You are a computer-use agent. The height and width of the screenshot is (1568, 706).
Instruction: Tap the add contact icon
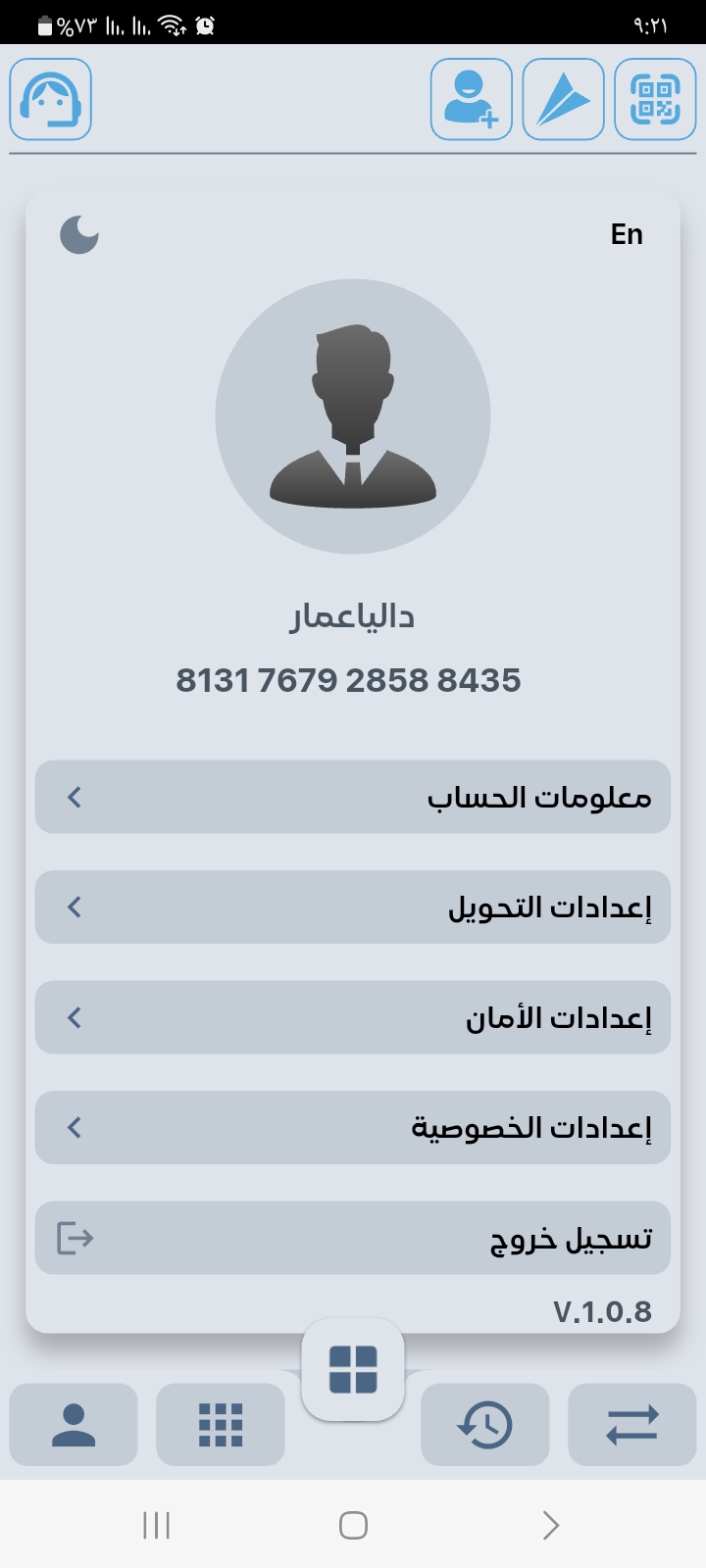pos(472,99)
